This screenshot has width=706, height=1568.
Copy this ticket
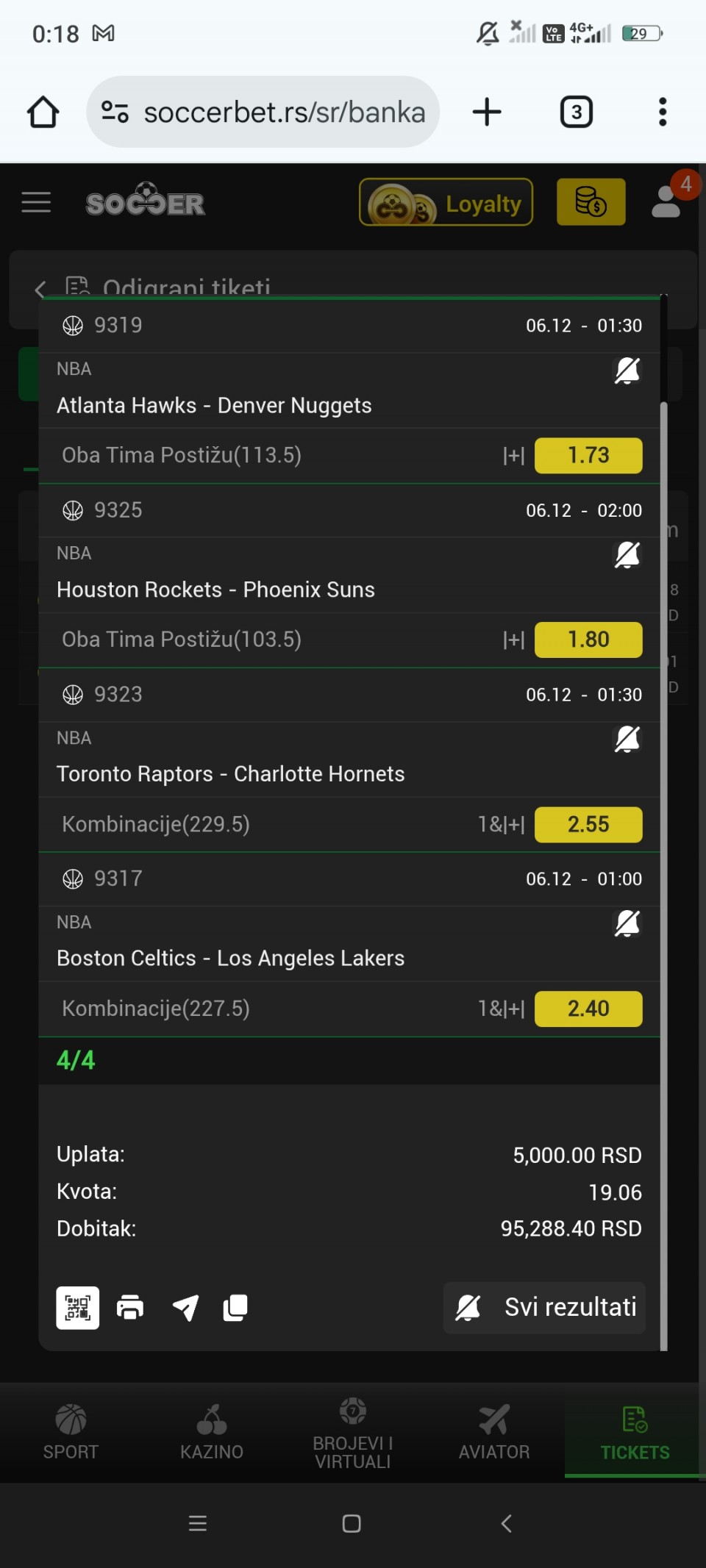click(235, 1308)
